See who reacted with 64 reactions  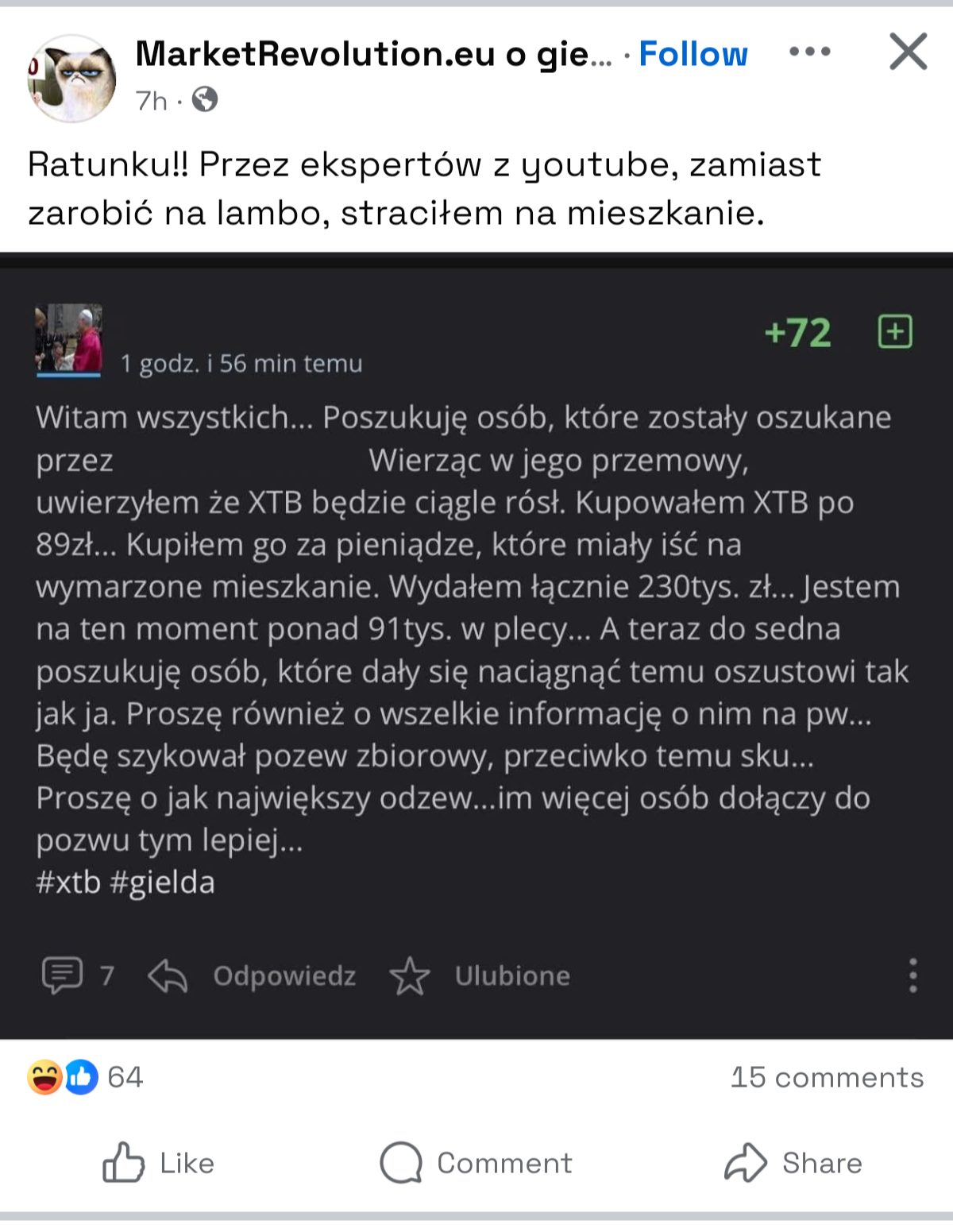point(86,1077)
